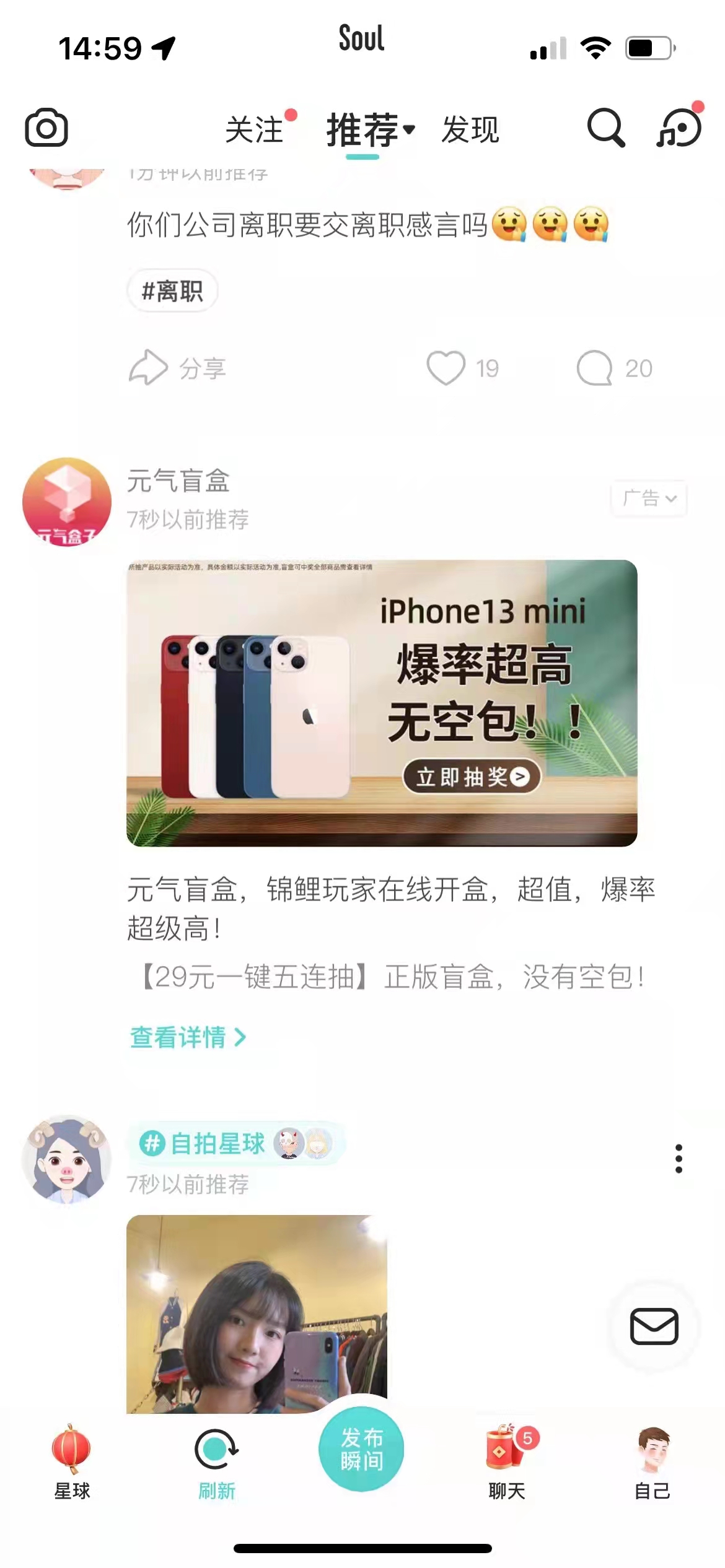Image resolution: width=725 pixels, height=1568 pixels.
Task: Tap the 查看详情 link
Action: (188, 1037)
